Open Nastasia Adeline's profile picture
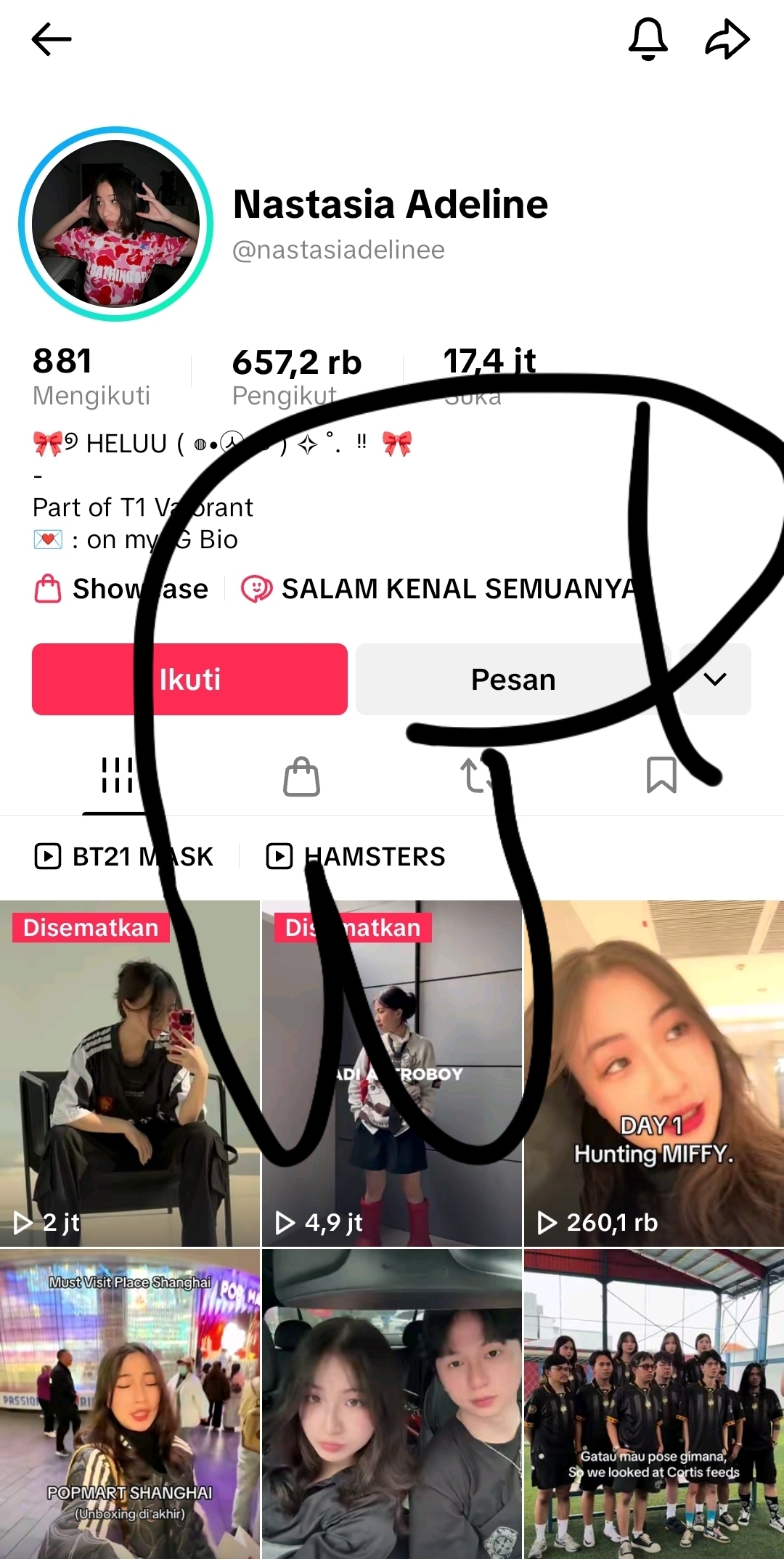 pos(116,224)
